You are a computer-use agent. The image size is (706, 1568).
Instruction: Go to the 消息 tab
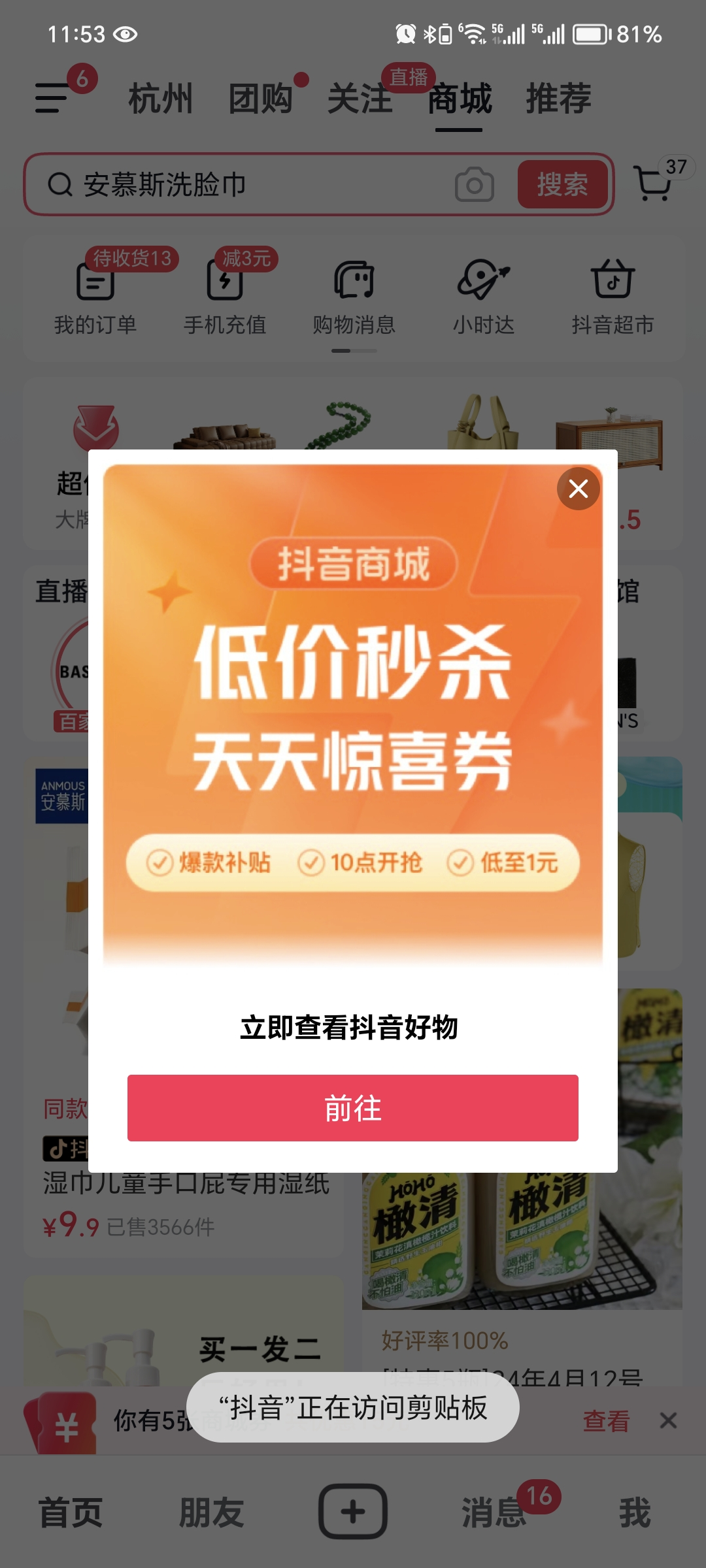[495, 1512]
